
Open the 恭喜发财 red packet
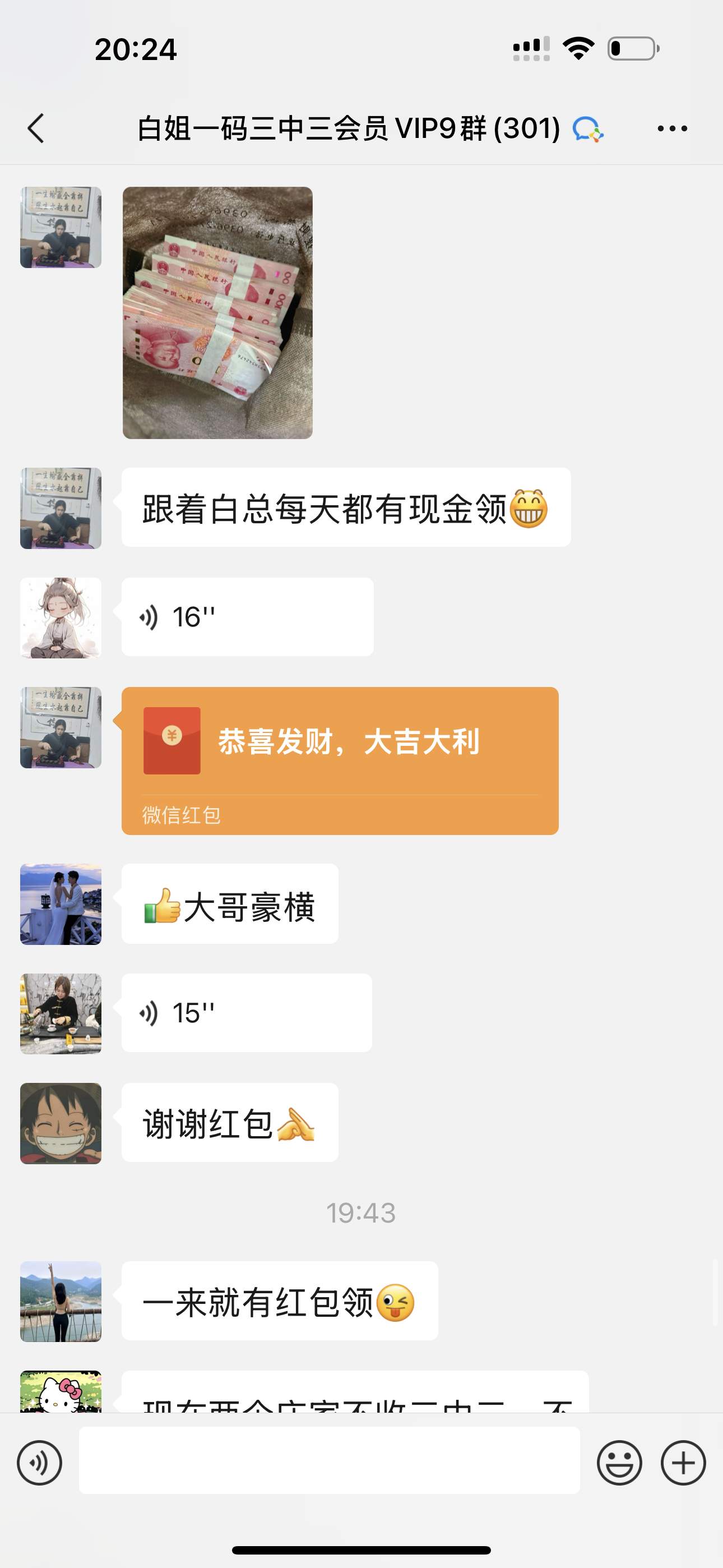coord(340,760)
